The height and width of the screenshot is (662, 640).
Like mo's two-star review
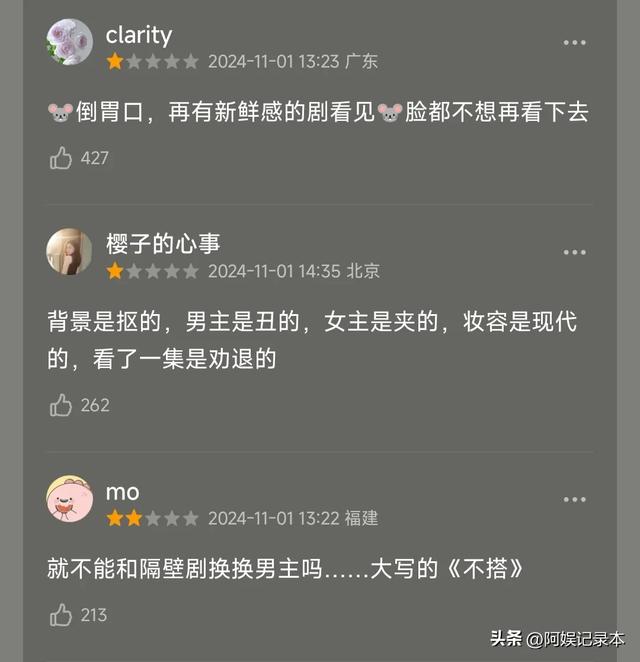[x=62, y=614]
